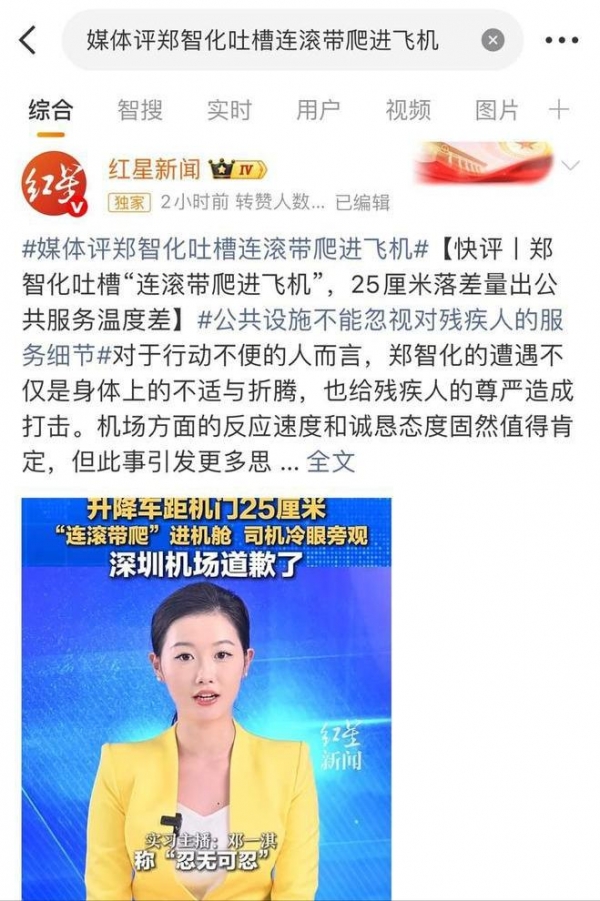Open 红星新闻's profile avatar
The height and width of the screenshot is (901, 600).
(54, 183)
